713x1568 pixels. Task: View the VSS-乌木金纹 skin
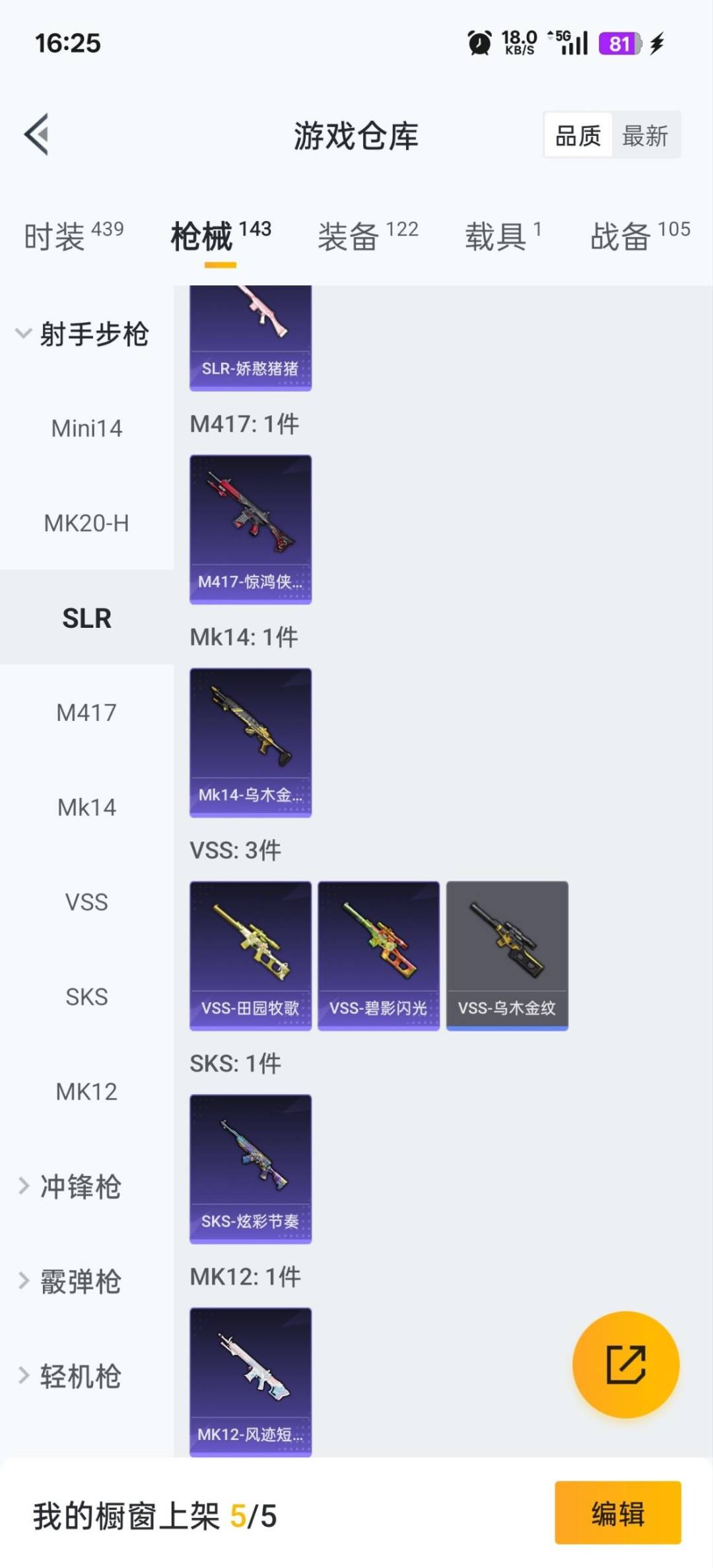coord(507,955)
